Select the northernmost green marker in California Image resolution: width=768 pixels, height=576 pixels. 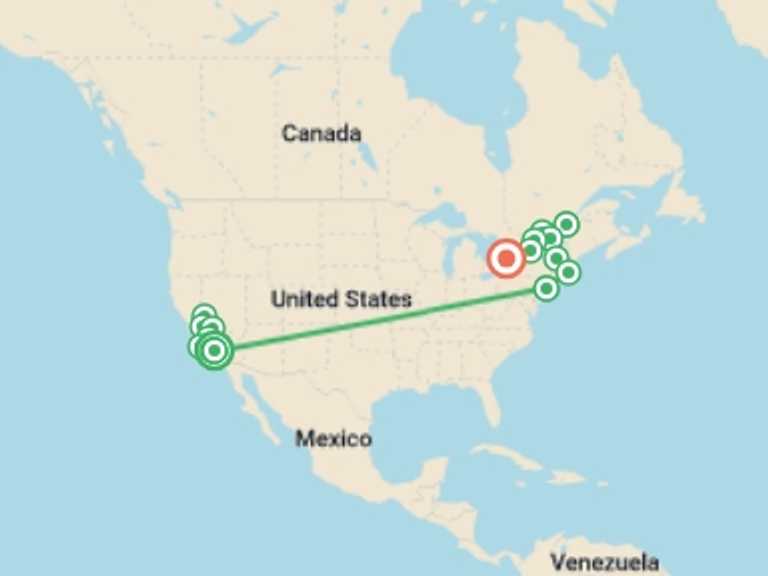[x=204, y=315]
